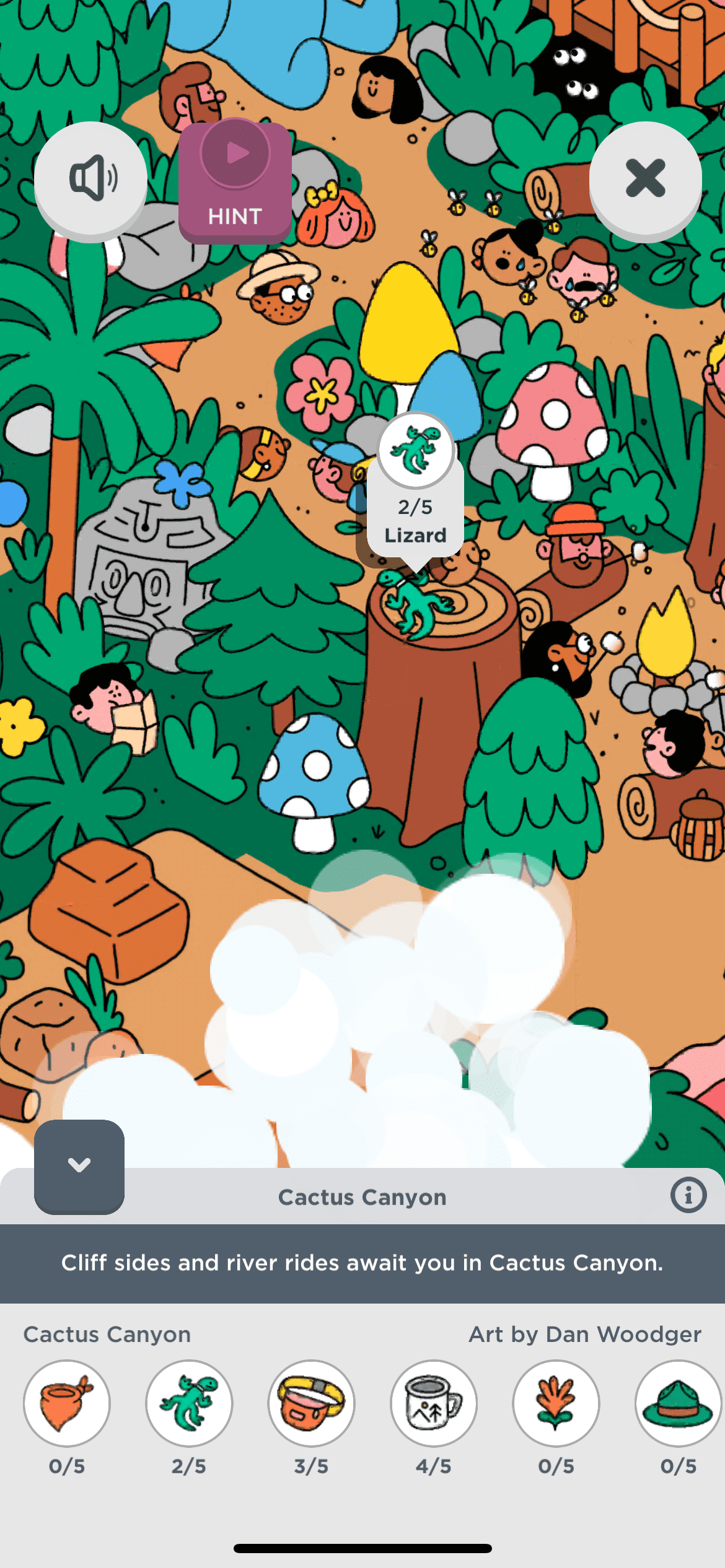725x1568 pixels.
Task: Select the bandana item tracker
Action: click(67, 1403)
